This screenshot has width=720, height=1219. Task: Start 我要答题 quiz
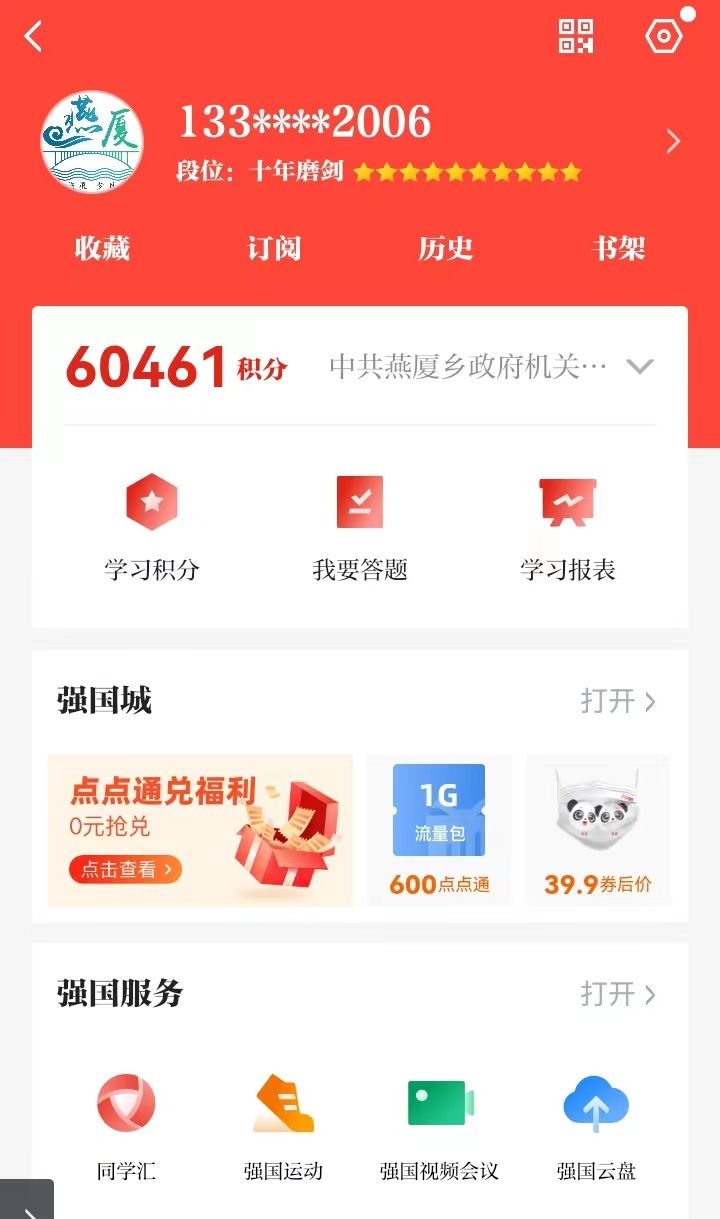click(360, 526)
